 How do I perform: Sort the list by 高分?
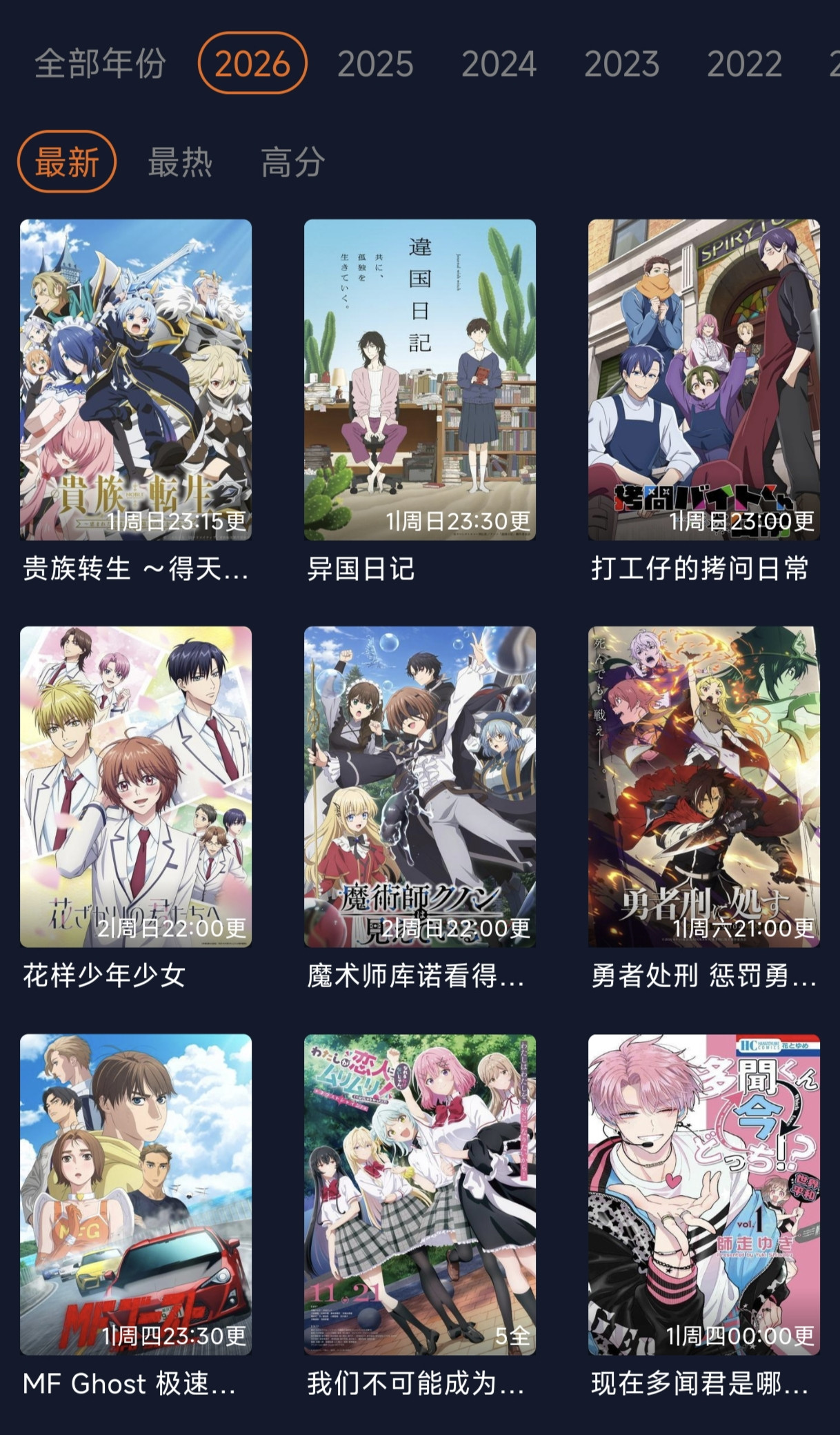click(292, 162)
